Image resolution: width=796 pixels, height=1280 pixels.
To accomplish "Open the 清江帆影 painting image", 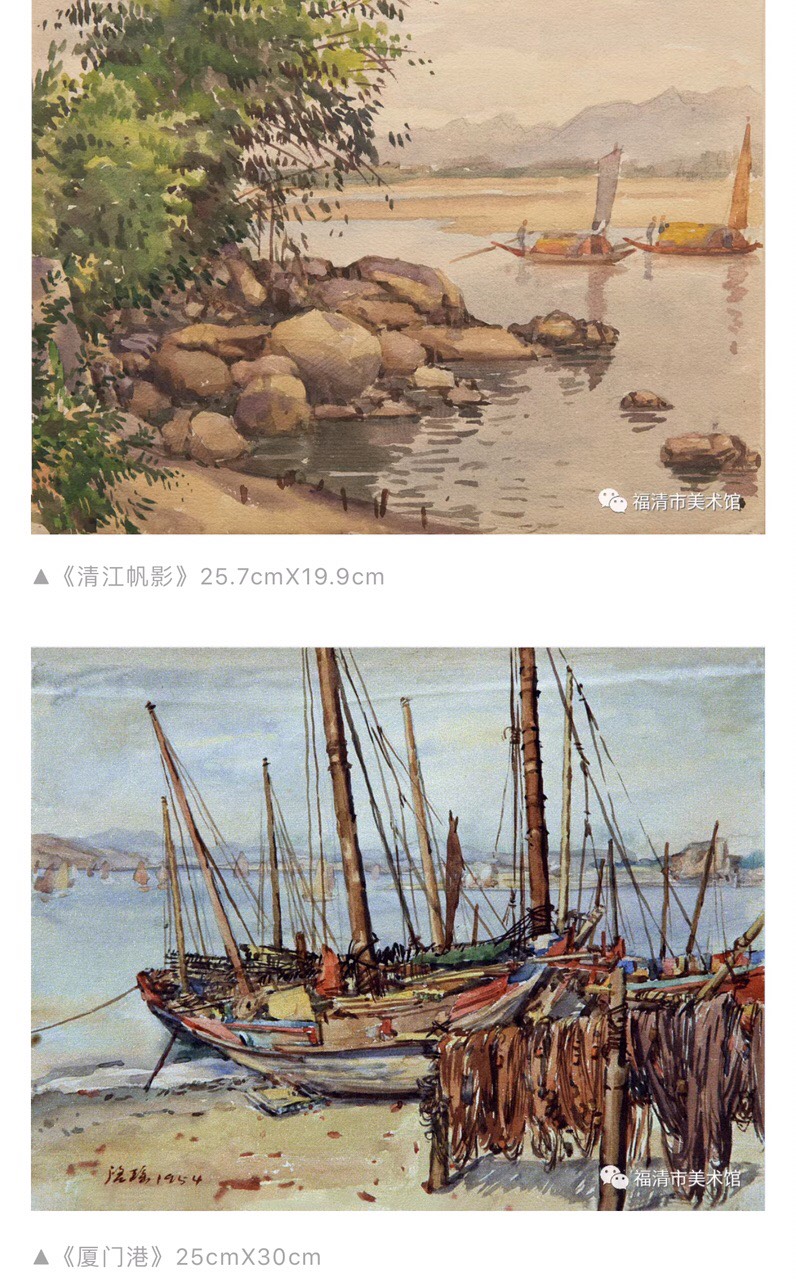I will point(398,266).
